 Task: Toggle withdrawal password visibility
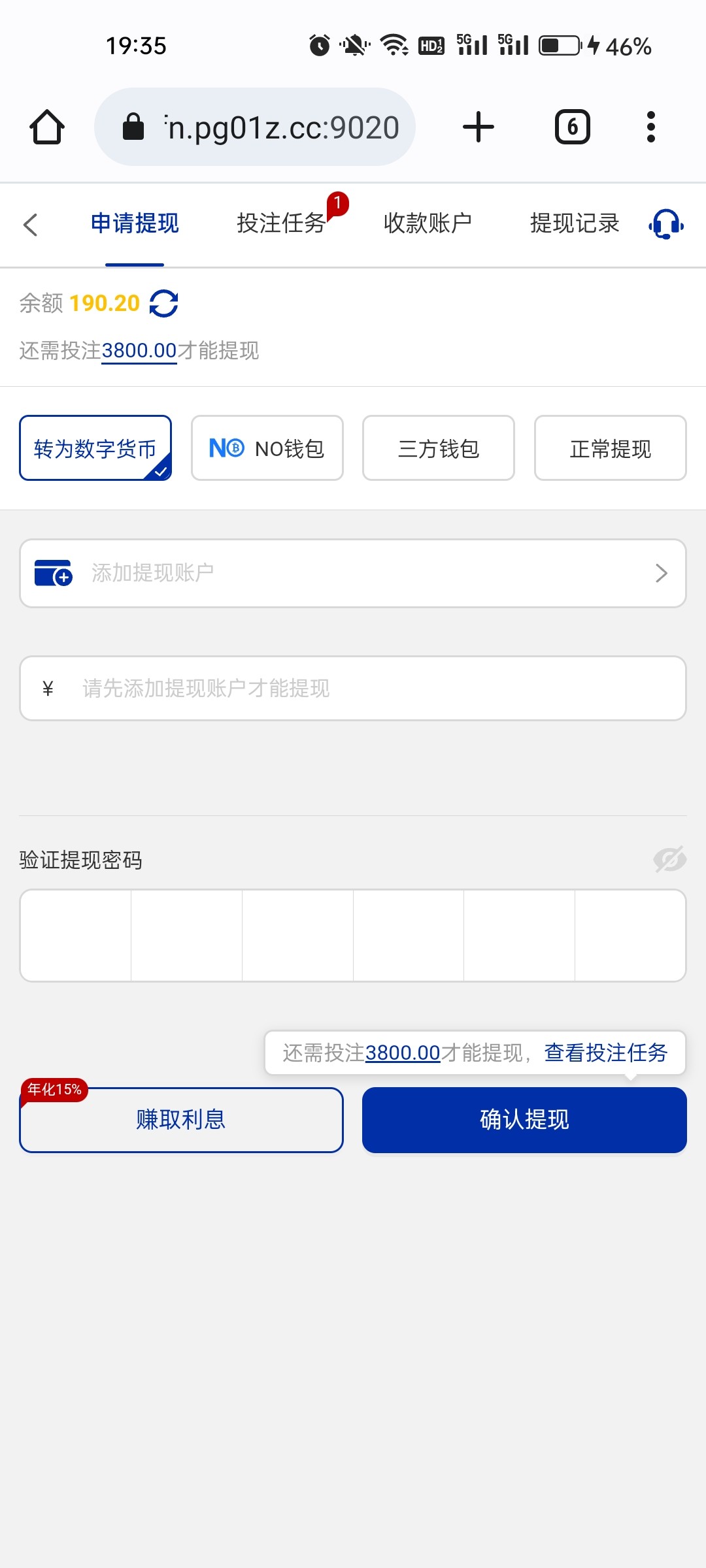pos(669,859)
